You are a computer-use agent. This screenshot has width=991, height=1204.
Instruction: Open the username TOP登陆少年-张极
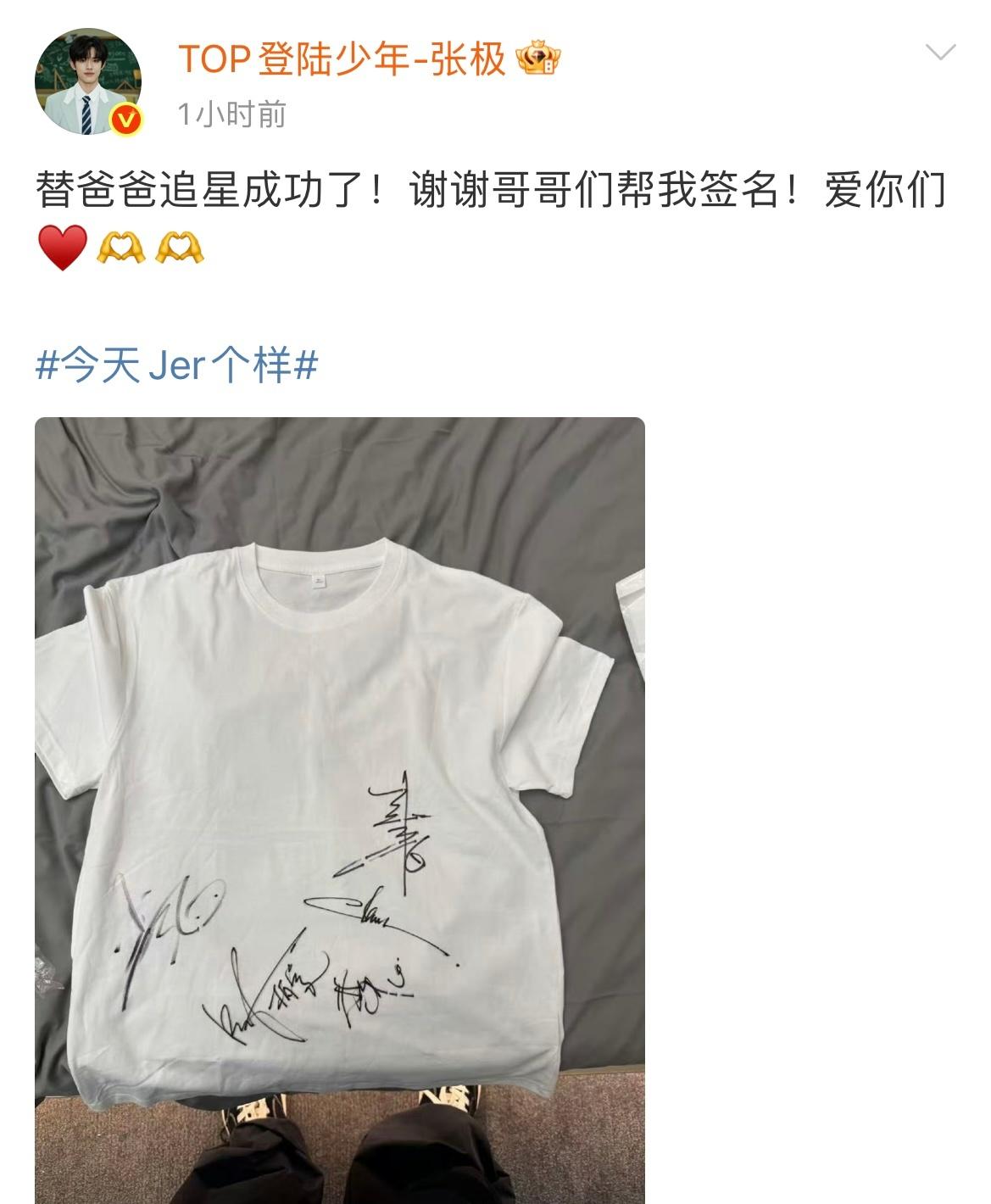(342, 60)
